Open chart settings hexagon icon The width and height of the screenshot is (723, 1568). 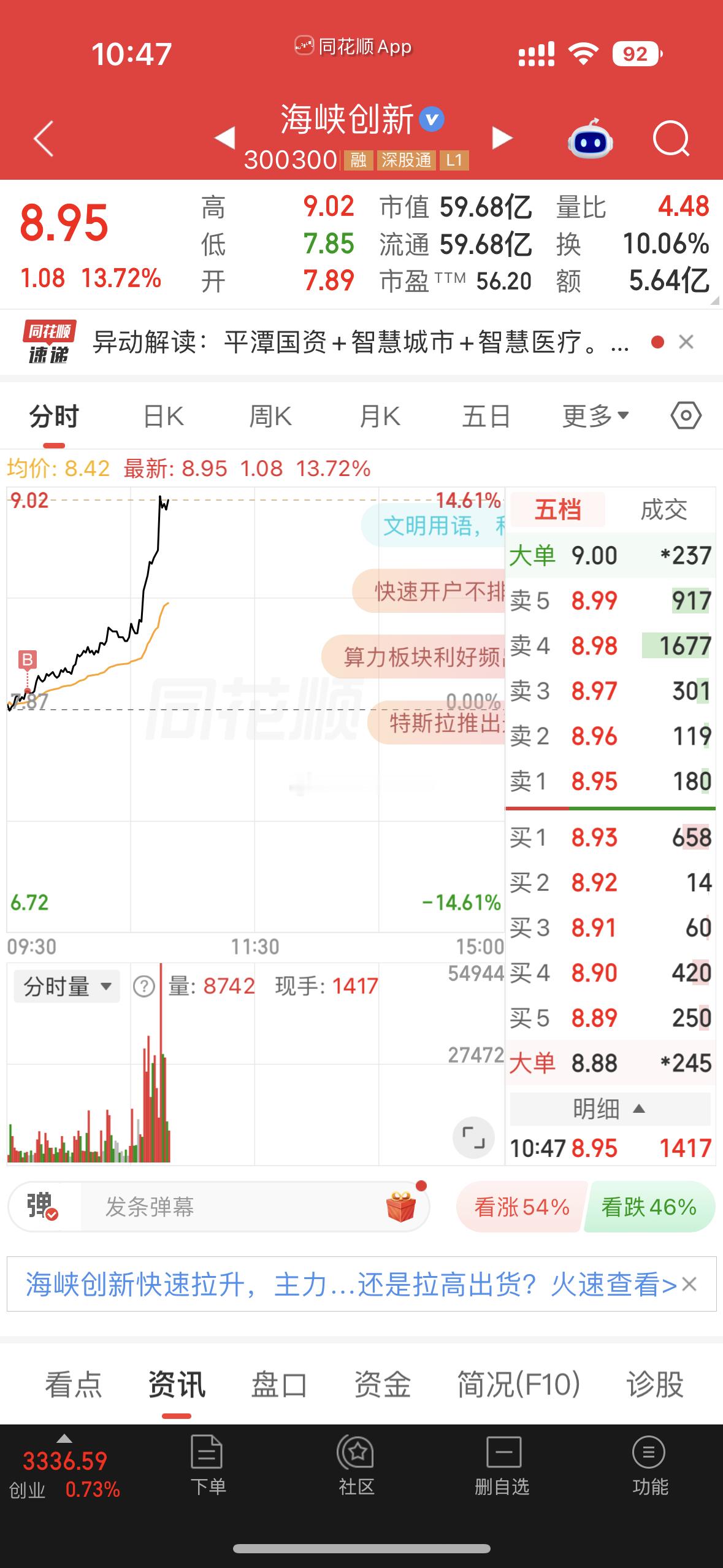[x=686, y=416]
